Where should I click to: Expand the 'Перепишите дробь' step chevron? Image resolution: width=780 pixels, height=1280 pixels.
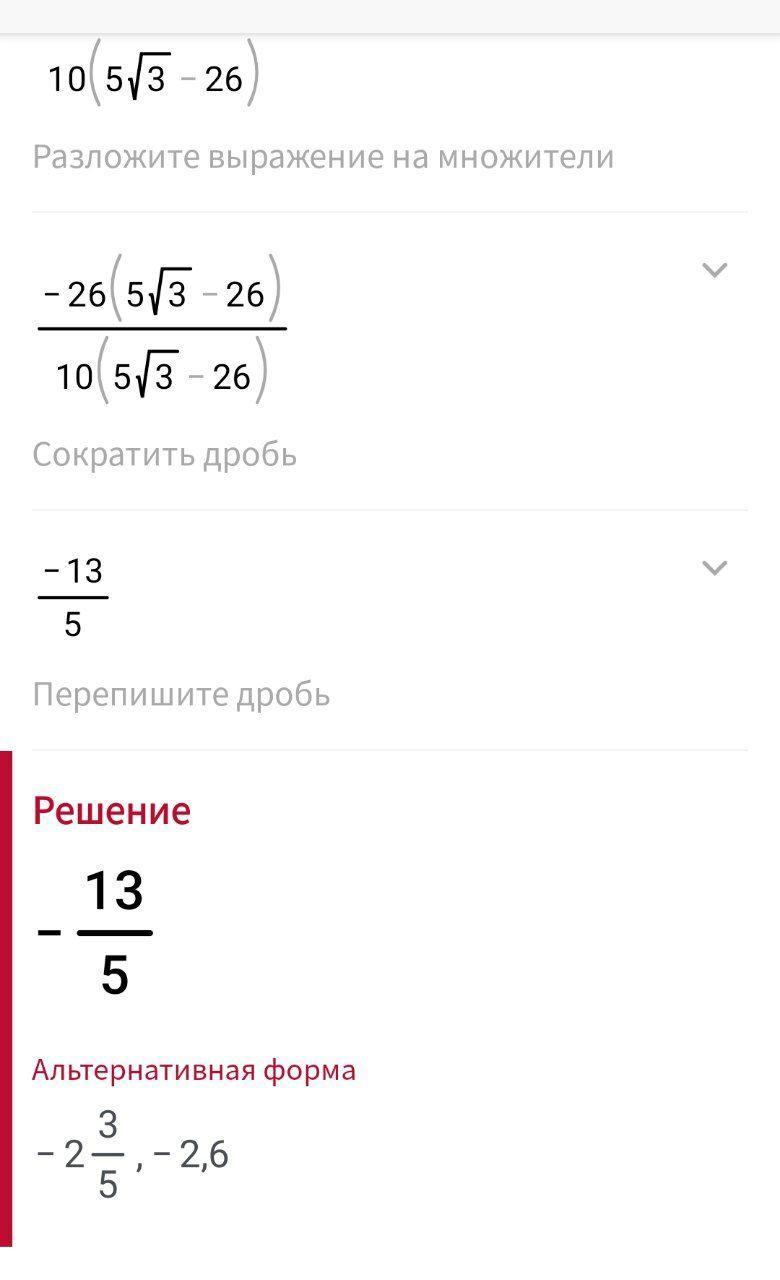(x=714, y=568)
